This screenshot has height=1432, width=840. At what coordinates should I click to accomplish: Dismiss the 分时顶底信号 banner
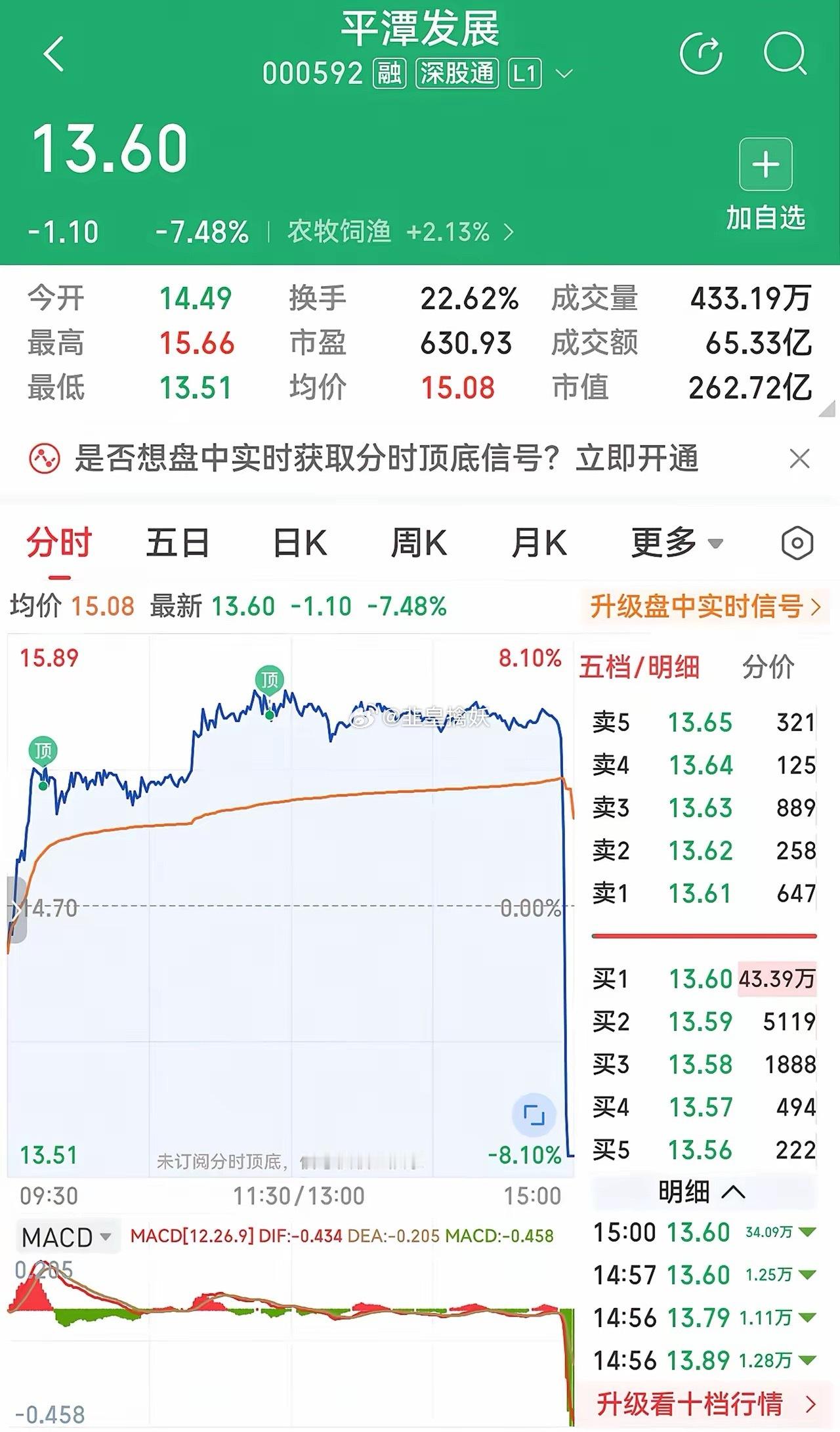click(x=799, y=459)
